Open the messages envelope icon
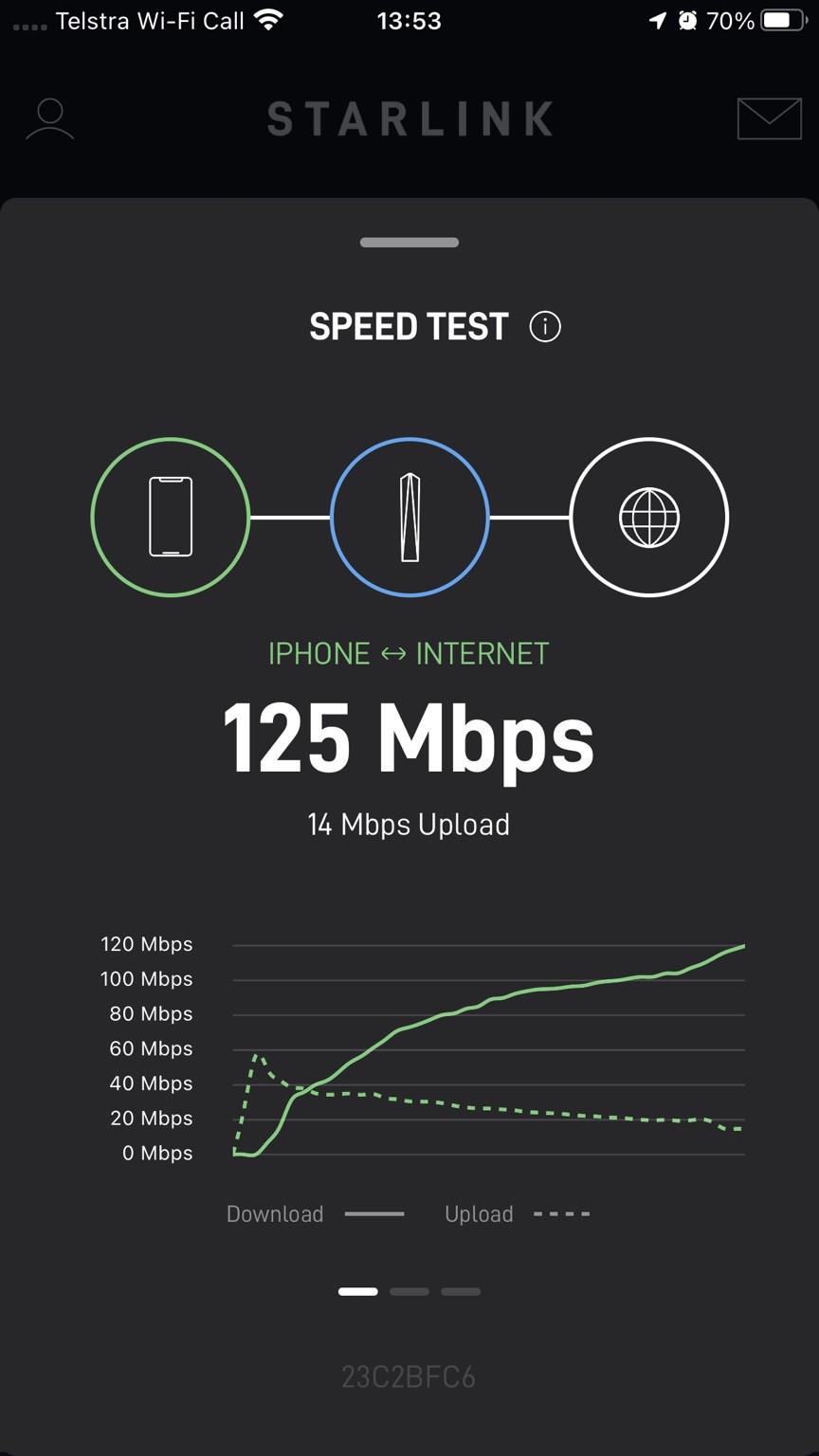 [769, 119]
